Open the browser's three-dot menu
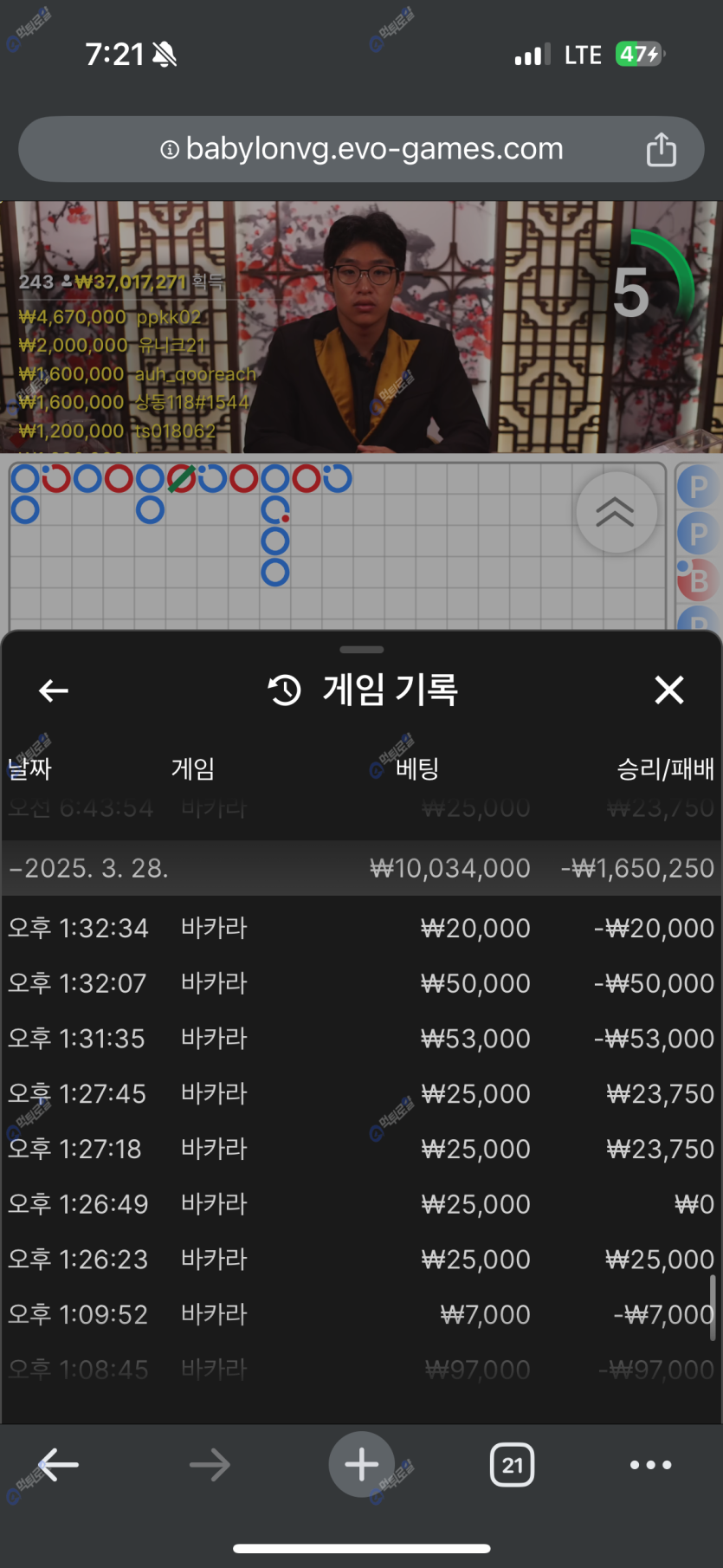Screen dimensions: 723x1568 (x=650, y=1465)
